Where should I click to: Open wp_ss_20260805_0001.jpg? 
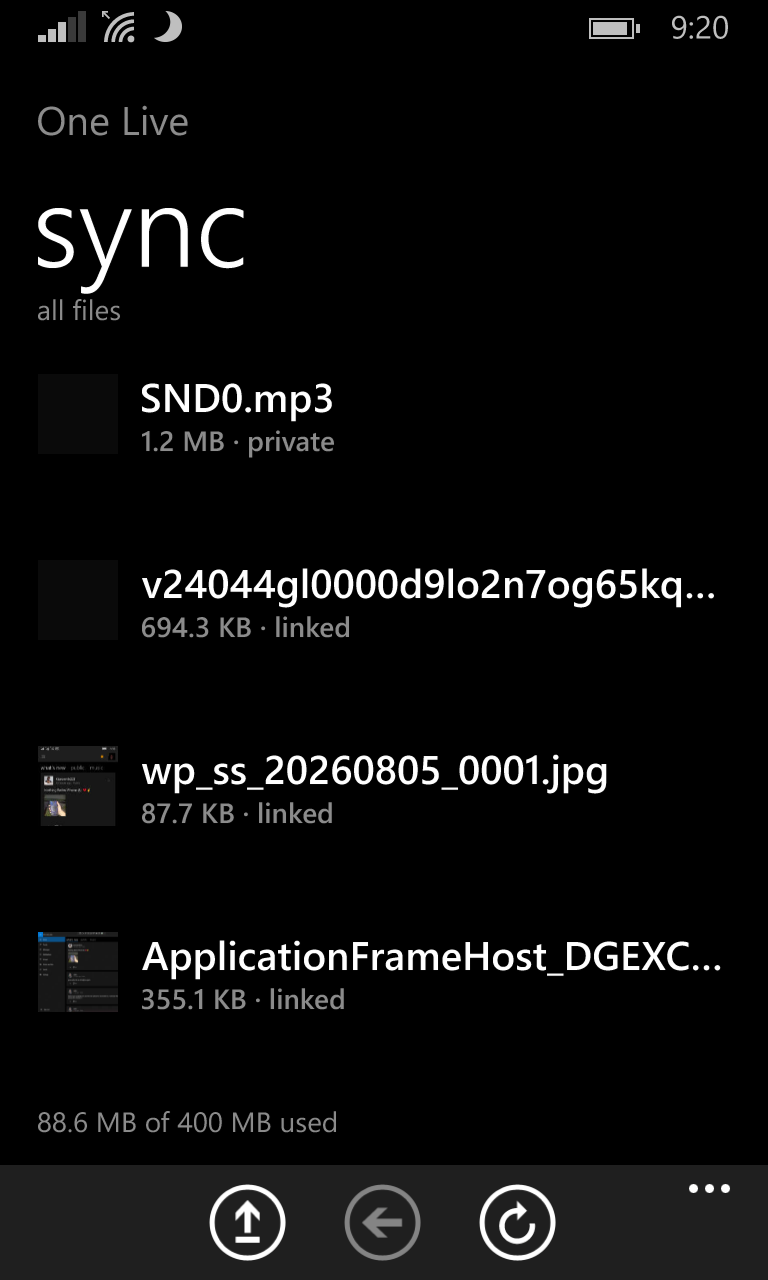point(384,787)
